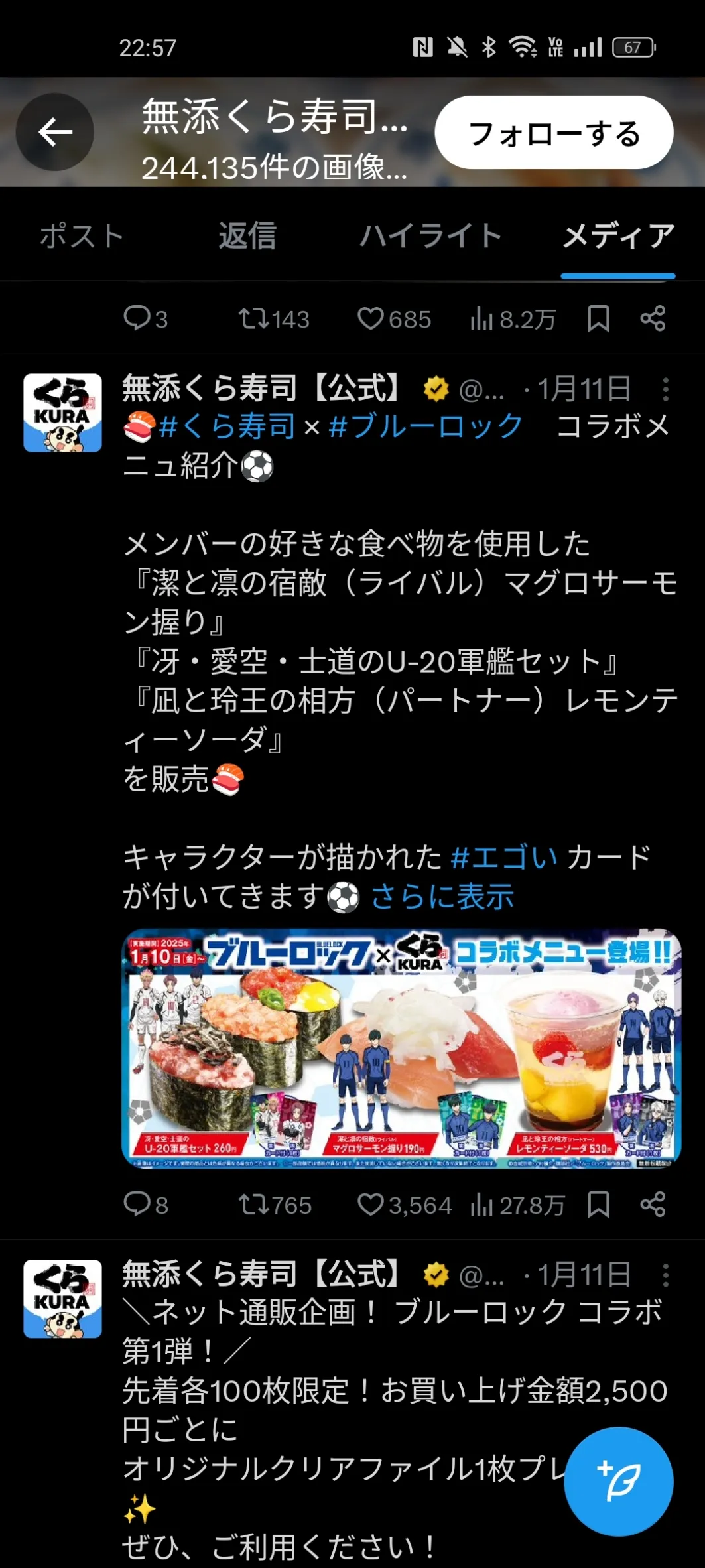Repost the post with 765 reposts
The image size is (705, 1568).
pos(275,1205)
